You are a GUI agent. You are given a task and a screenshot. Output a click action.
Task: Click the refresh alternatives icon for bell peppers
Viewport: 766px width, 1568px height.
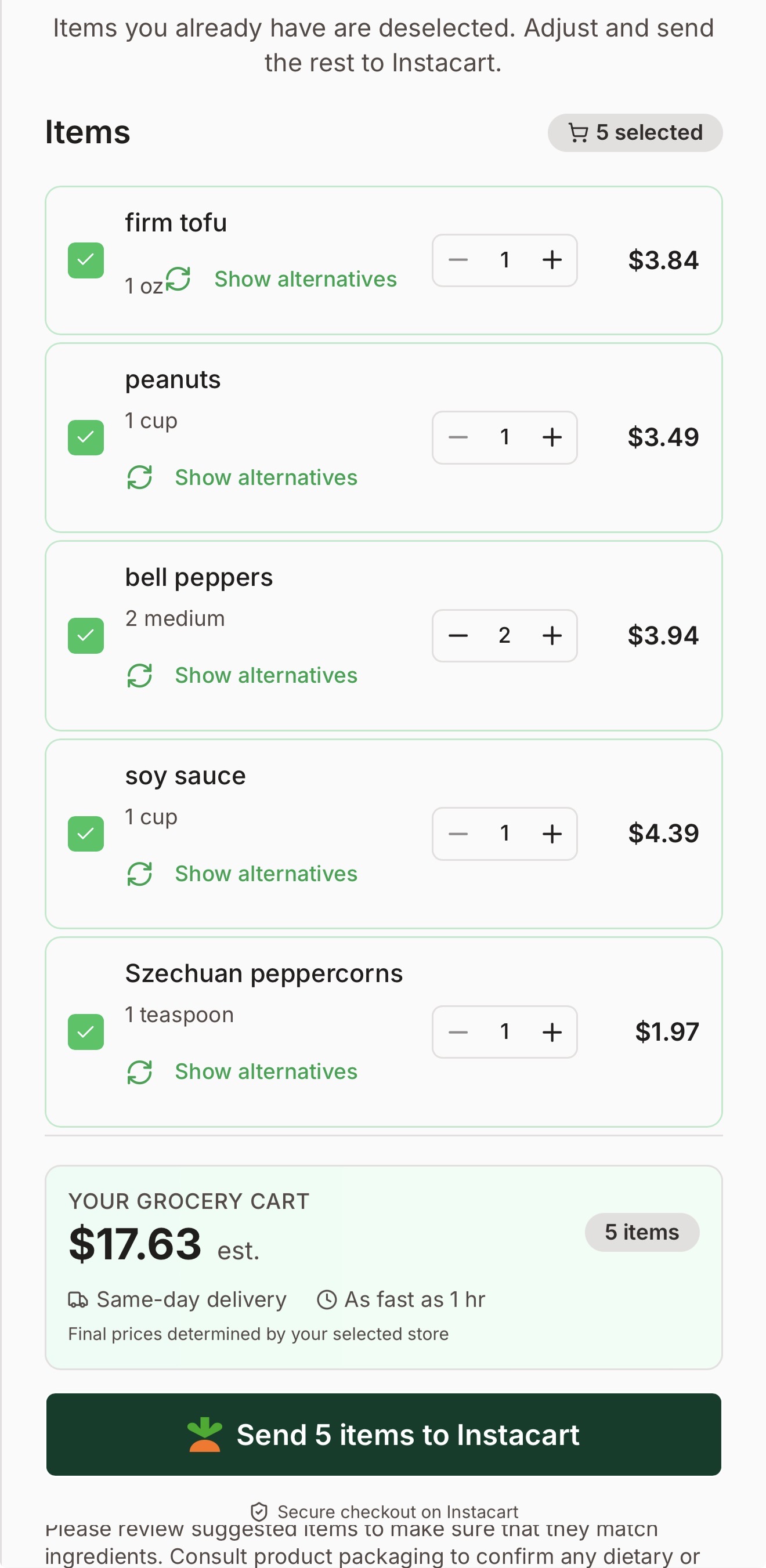[140, 675]
